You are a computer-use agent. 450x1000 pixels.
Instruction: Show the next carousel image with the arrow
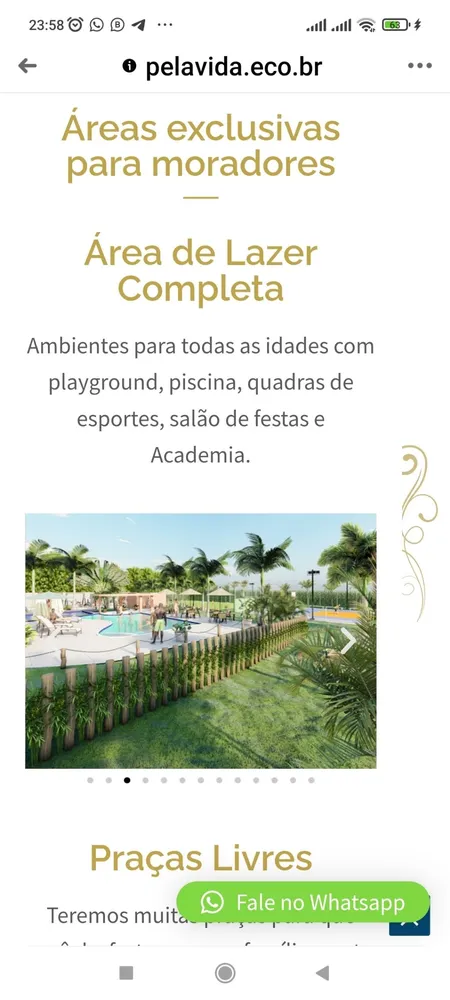point(347,641)
